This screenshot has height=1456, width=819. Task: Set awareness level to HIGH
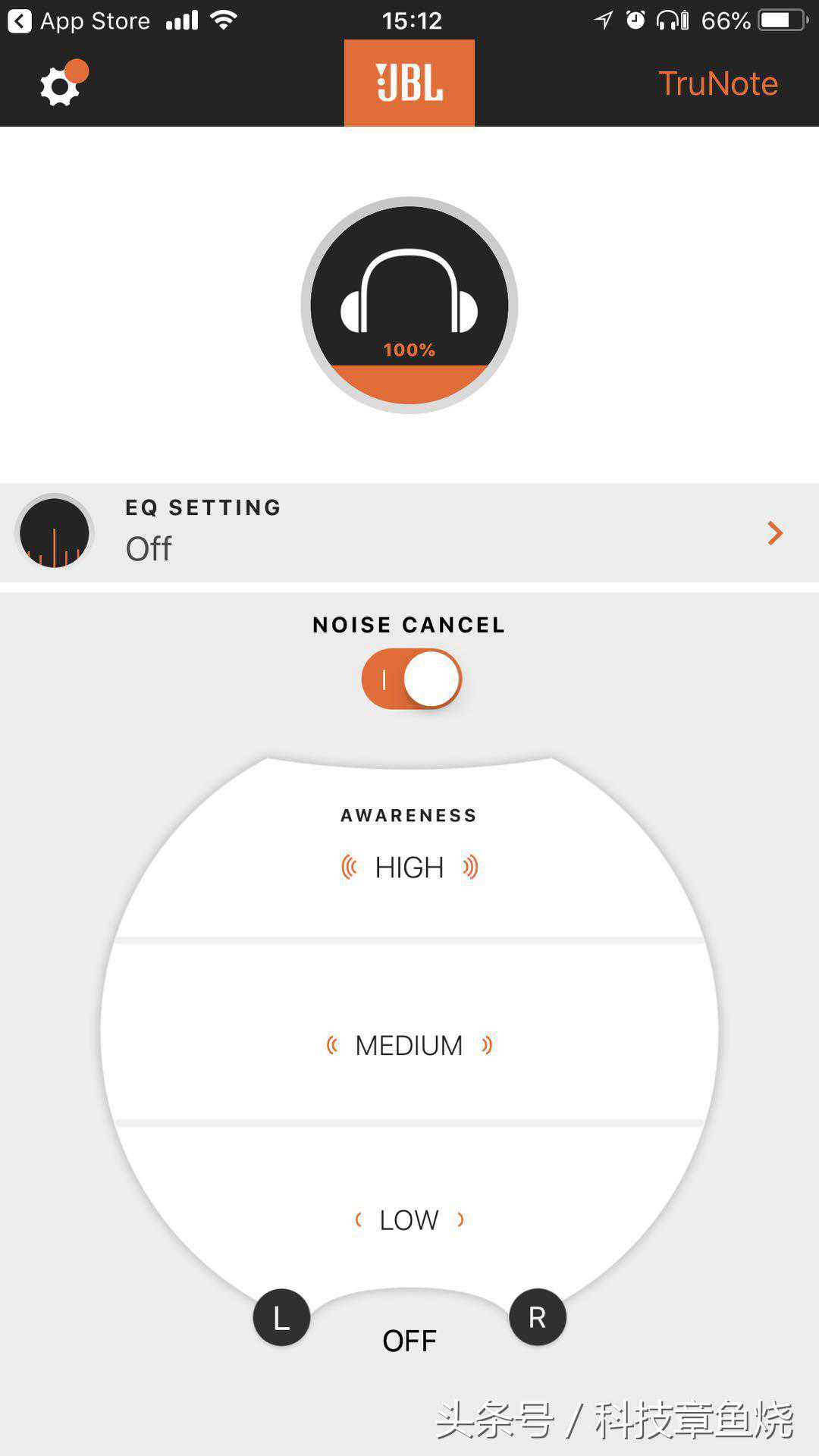409,867
